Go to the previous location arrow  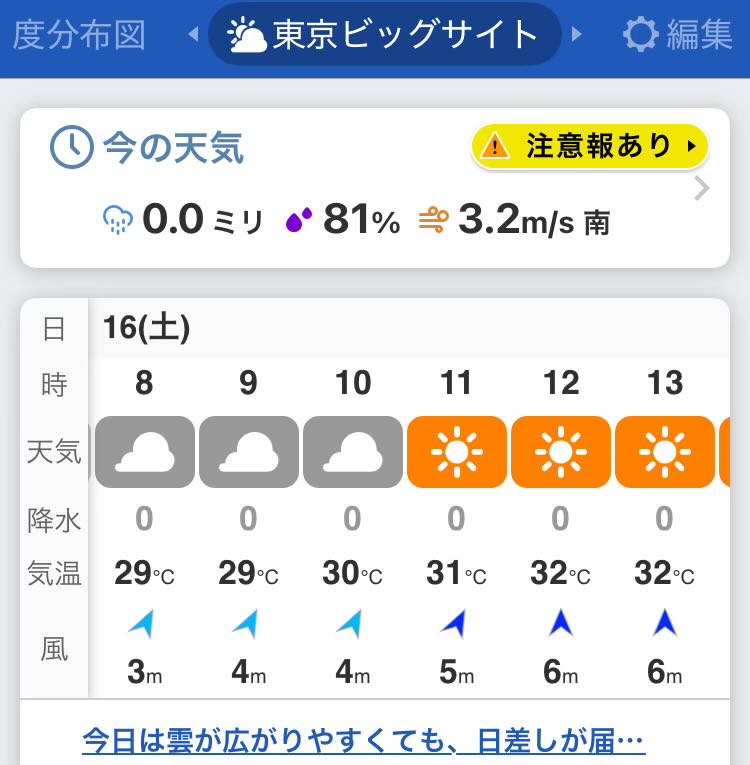193,36
